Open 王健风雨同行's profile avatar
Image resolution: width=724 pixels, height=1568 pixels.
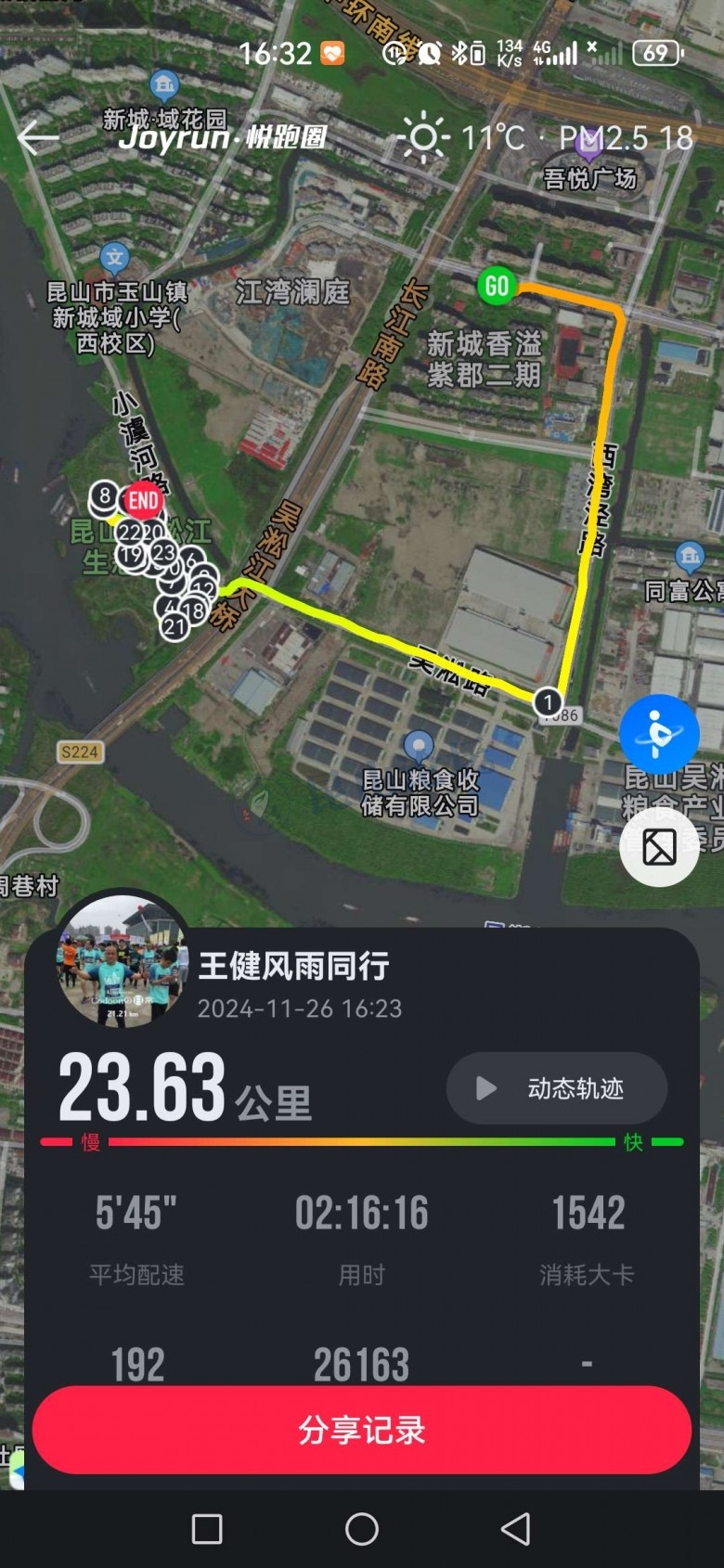tap(122, 962)
